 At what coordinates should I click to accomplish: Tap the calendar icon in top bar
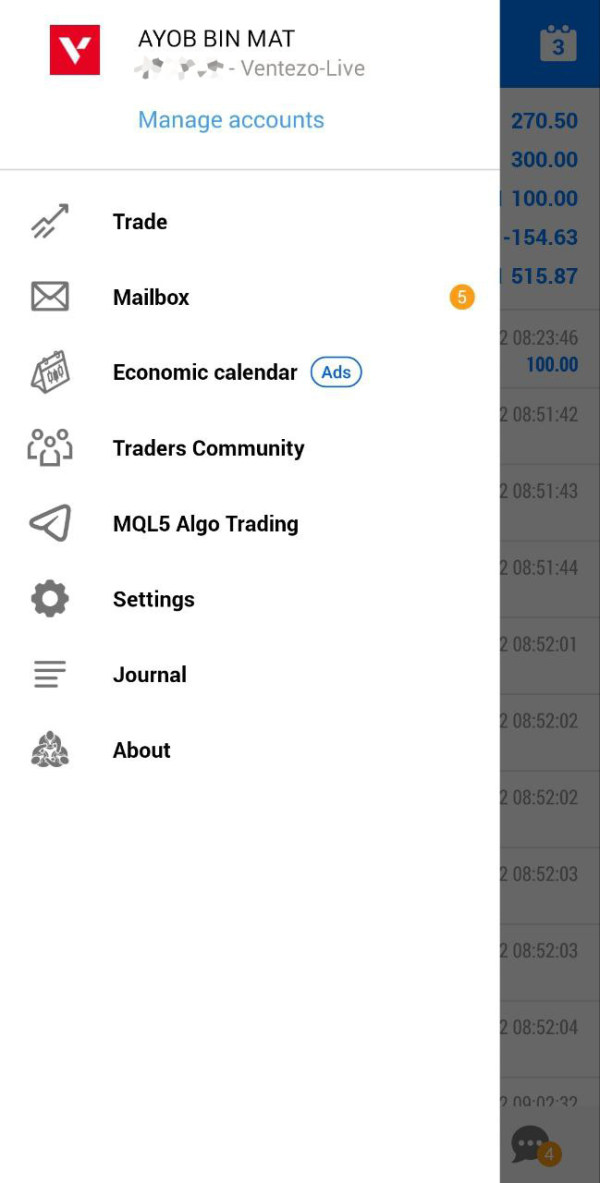point(558,44)
